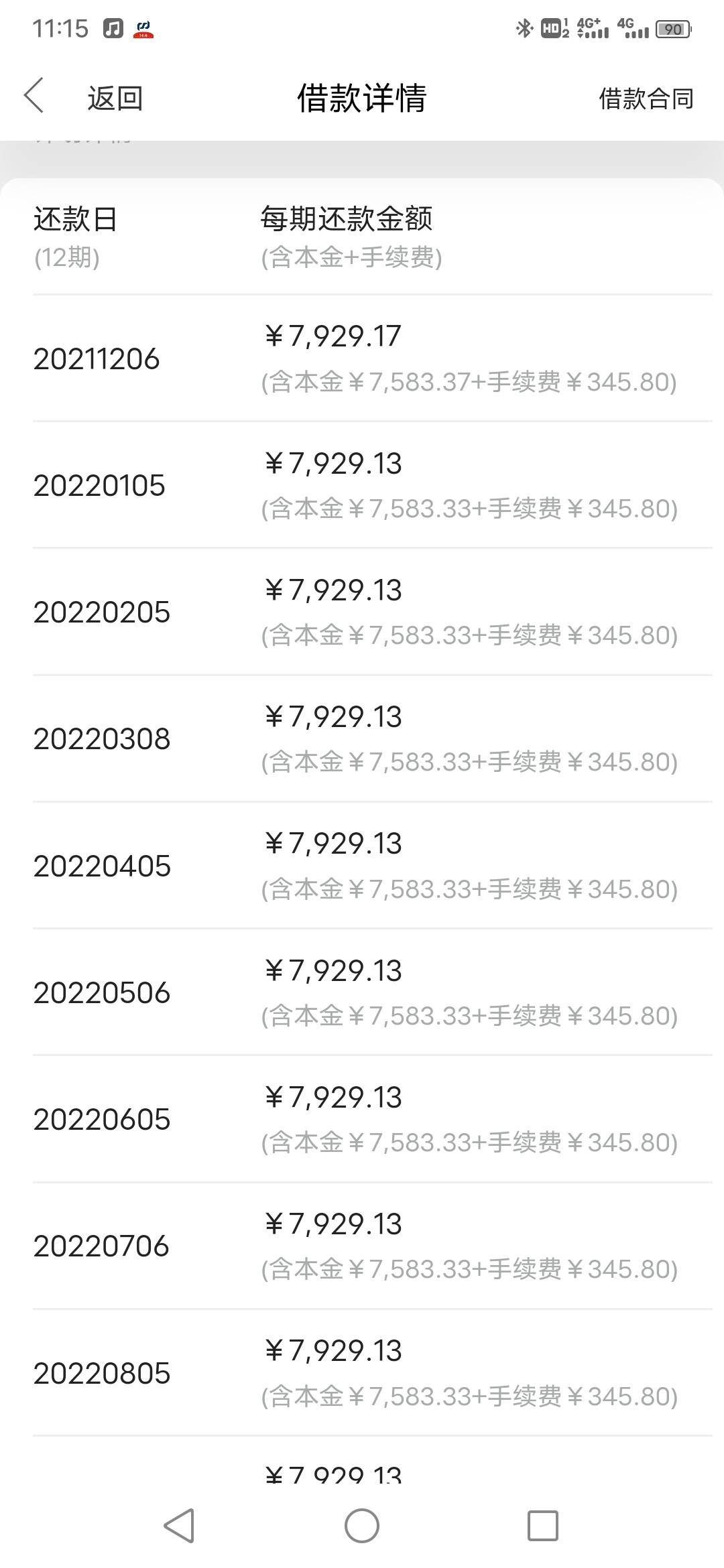The width and height of the screenshot is (724, 1568).
Task: Tap the 返回 back arrow
Action: (x=34, y=95)
